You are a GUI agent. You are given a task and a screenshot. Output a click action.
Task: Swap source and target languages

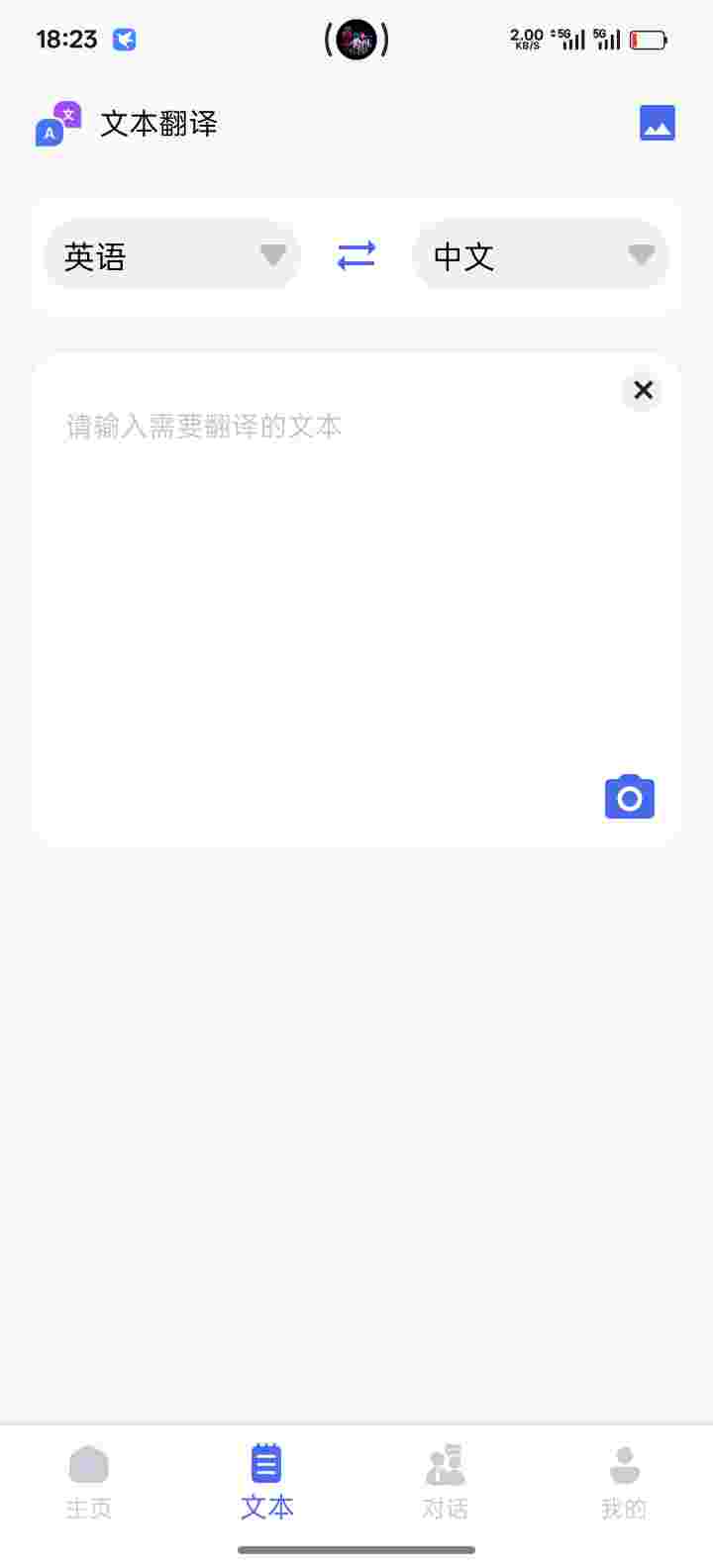pos(356,255)
